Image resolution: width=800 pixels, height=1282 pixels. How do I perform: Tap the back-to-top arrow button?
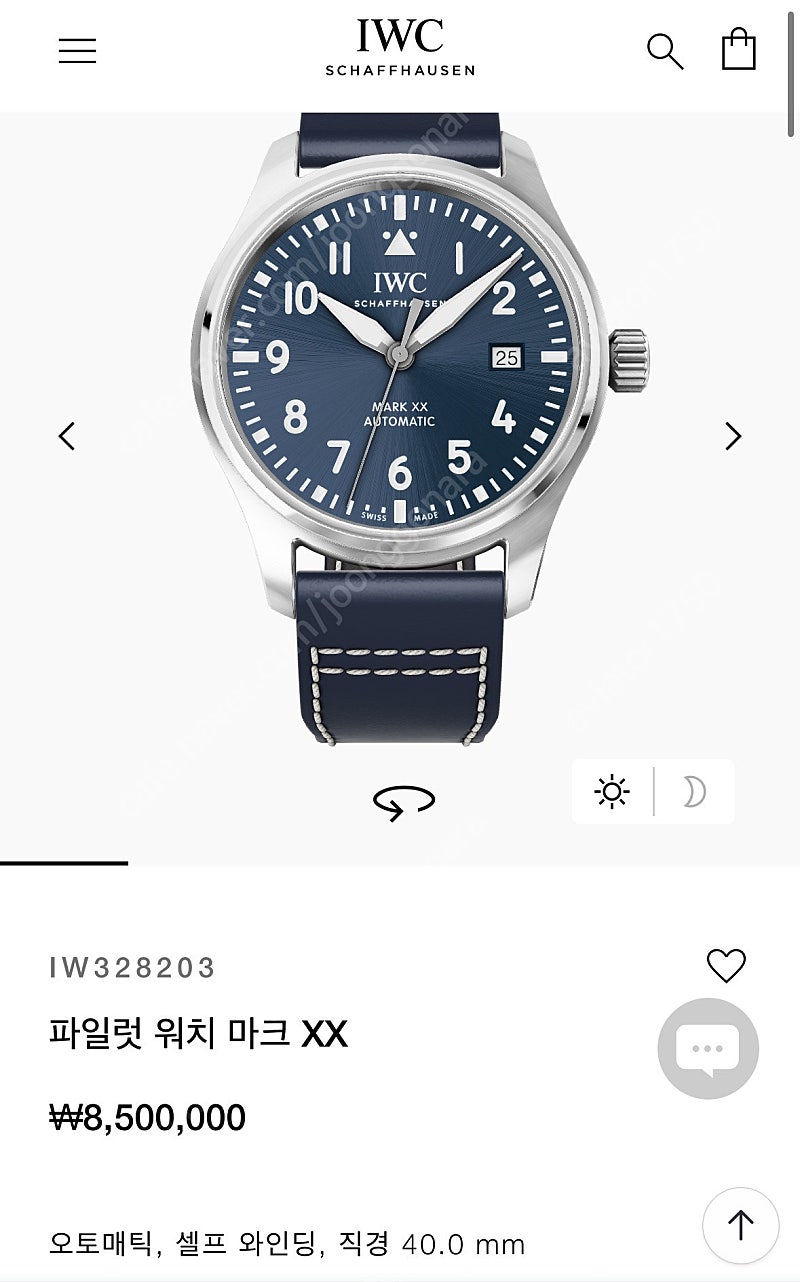pos(740,1224)
